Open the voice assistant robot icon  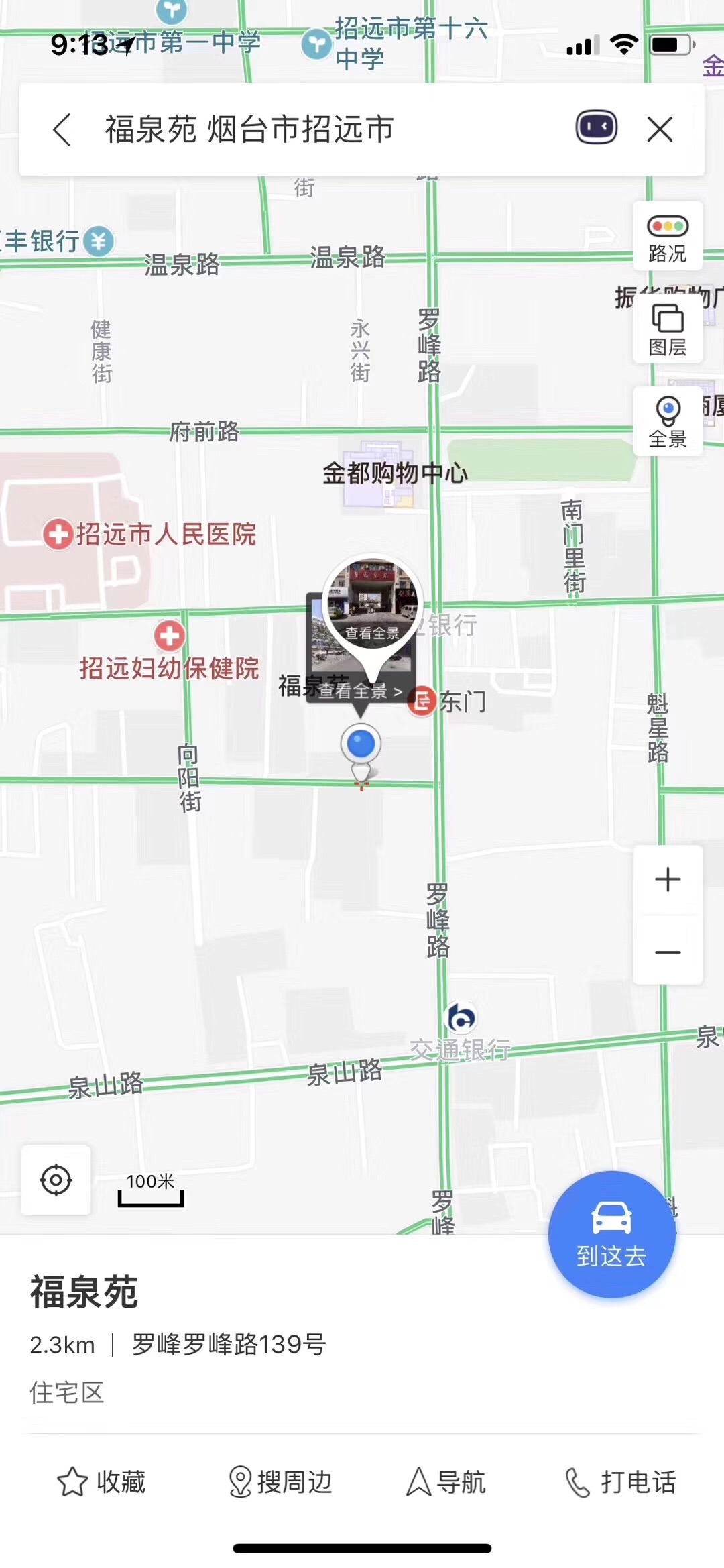[596, 127]
